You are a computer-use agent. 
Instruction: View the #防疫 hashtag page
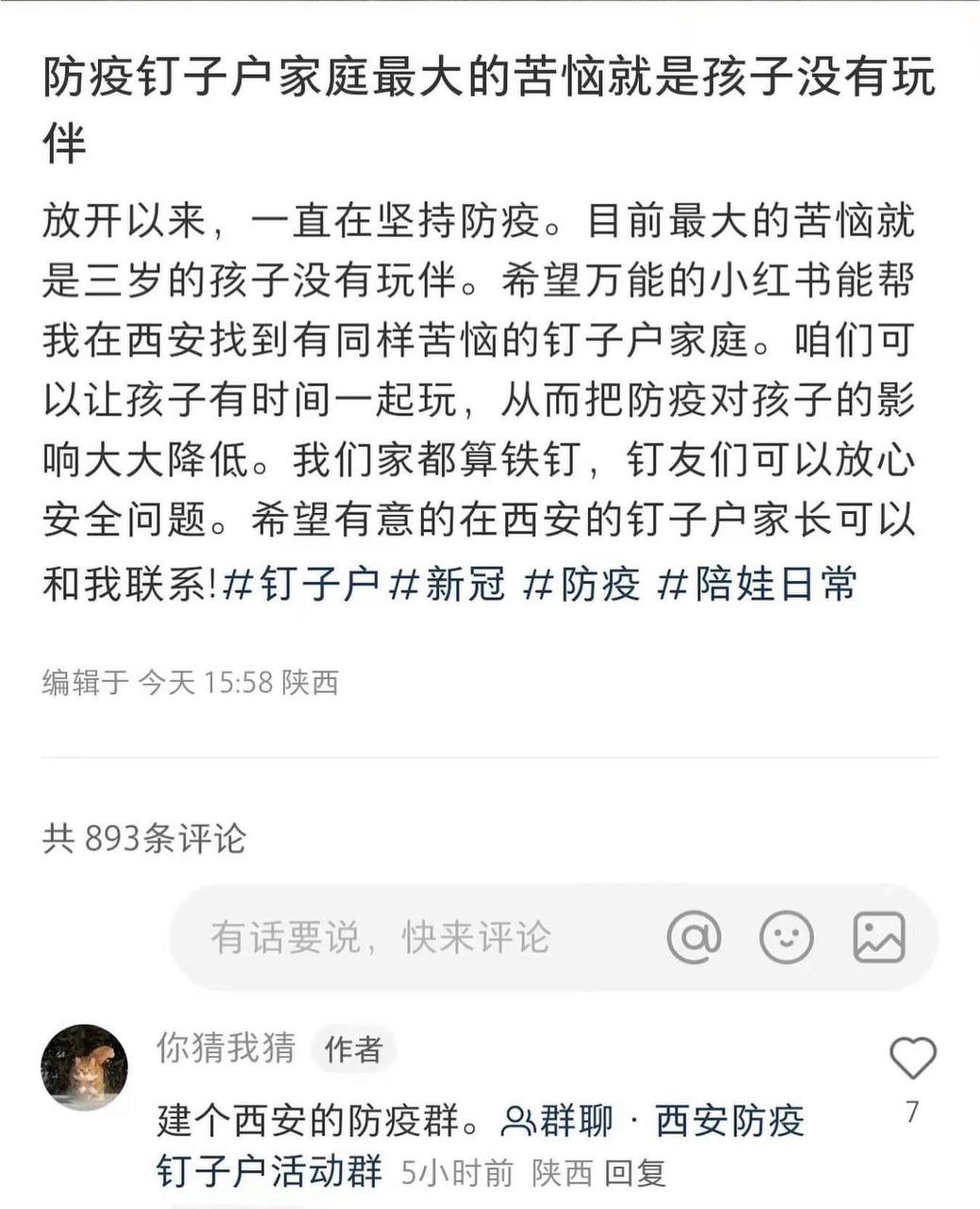[583, 585]
